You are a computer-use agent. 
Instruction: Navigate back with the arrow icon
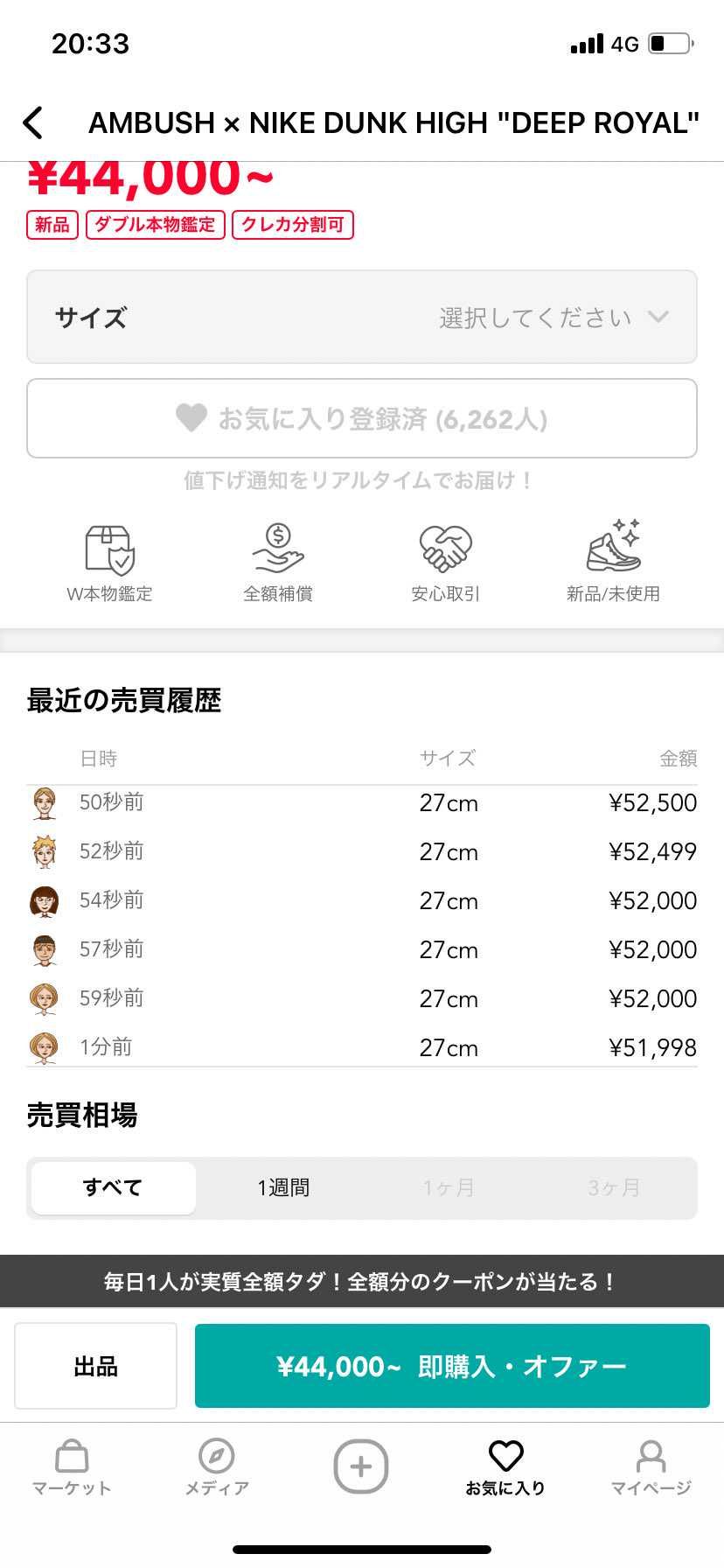pos(33,122)
